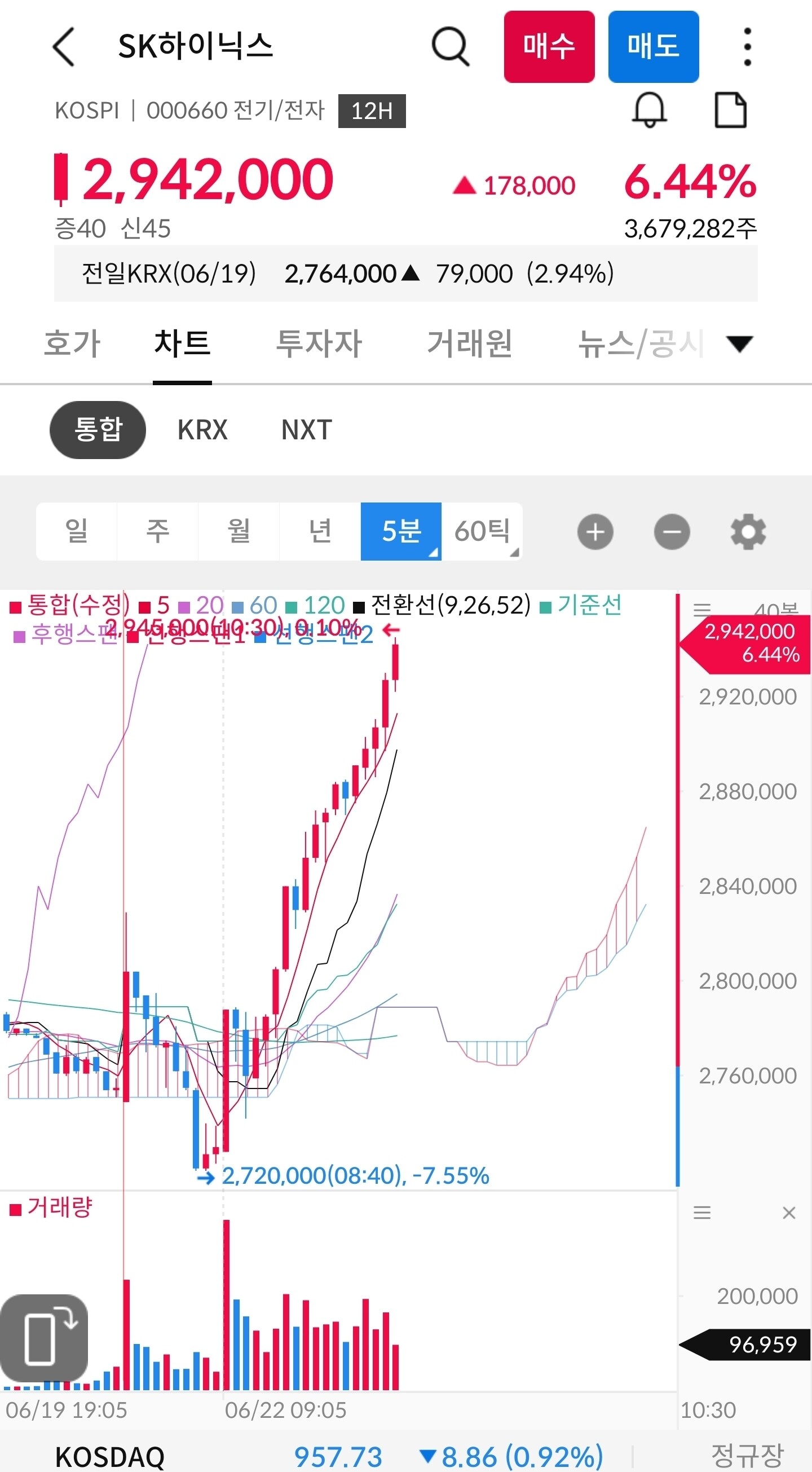This screenshot has height=1472, width=812.
Task: Open the memo page icon
Action: pos(731,110)
